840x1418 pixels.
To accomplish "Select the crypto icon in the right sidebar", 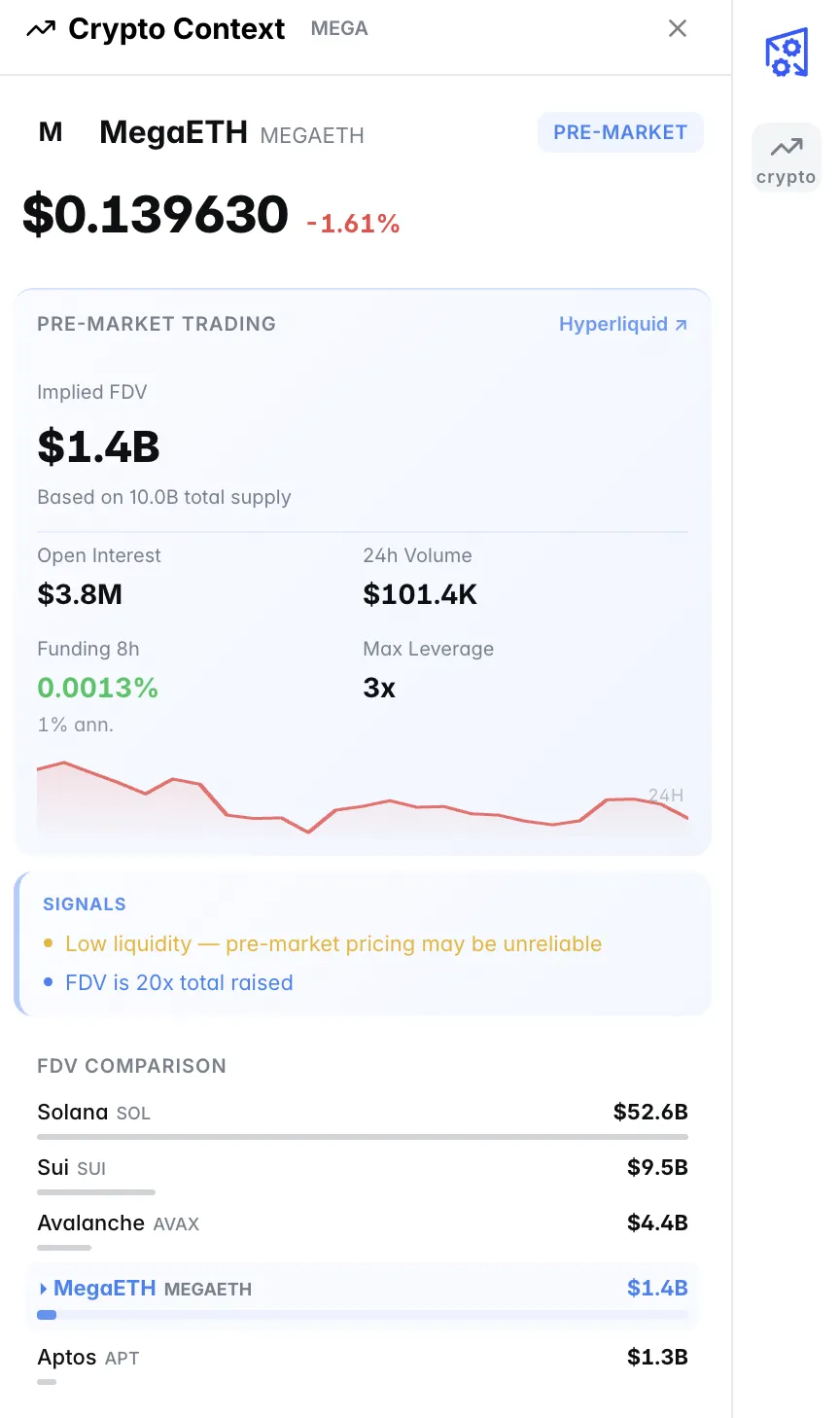I will click(786, 157).
